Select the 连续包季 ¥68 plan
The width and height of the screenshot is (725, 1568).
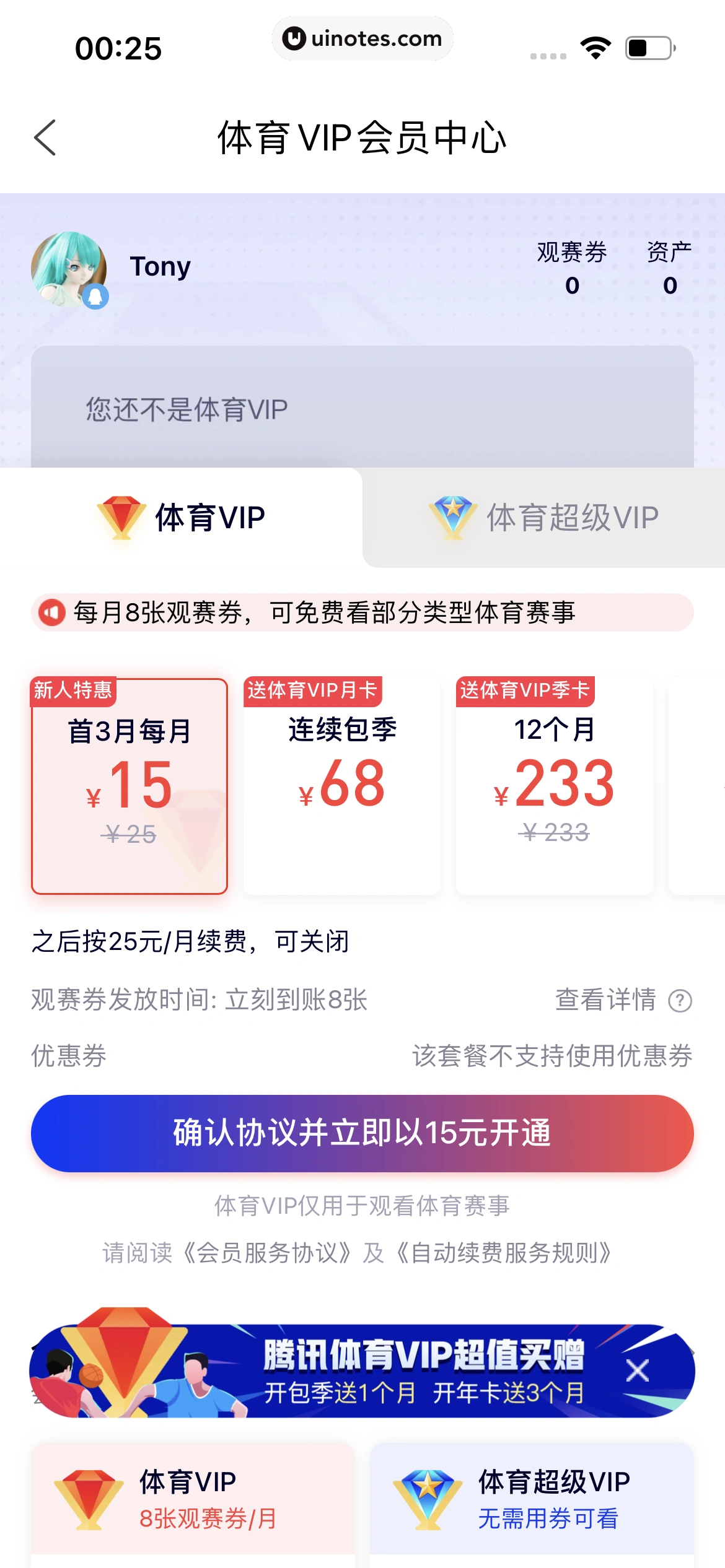tap(342, 786)
